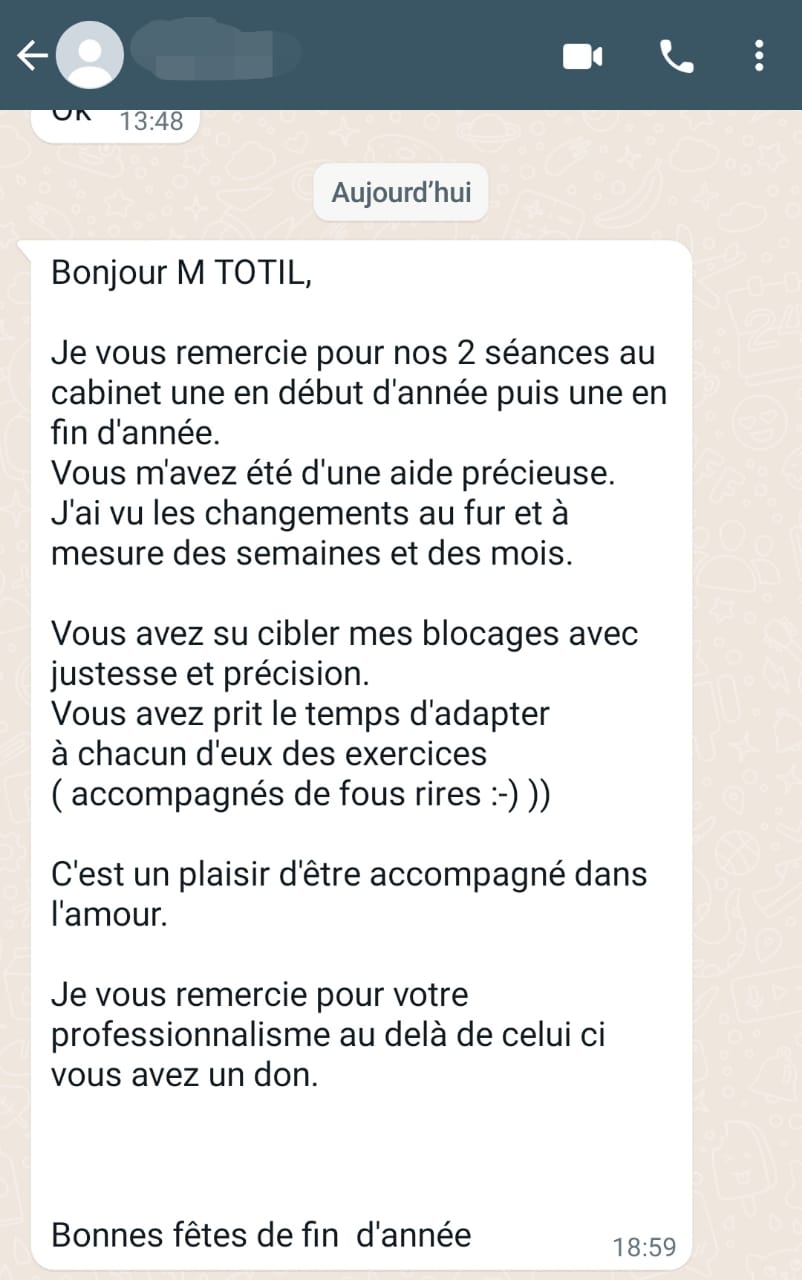The height and width of the screenshot is (1280, 802).
Task: Go back to the chats list
Action: 32,56
